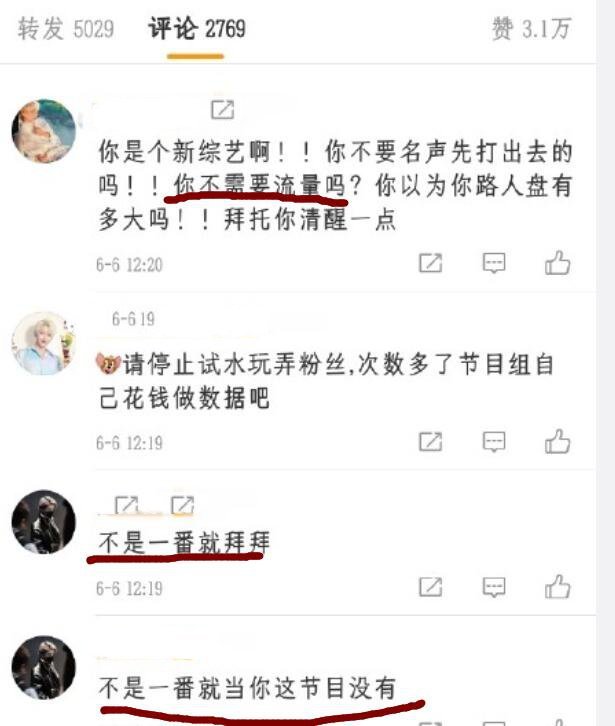Image resolution: width=615 pixels, height=726 pixels.
Task: Switch to the 转发 5029 tab
Action: pyautogui.click(x=65, y=28)
